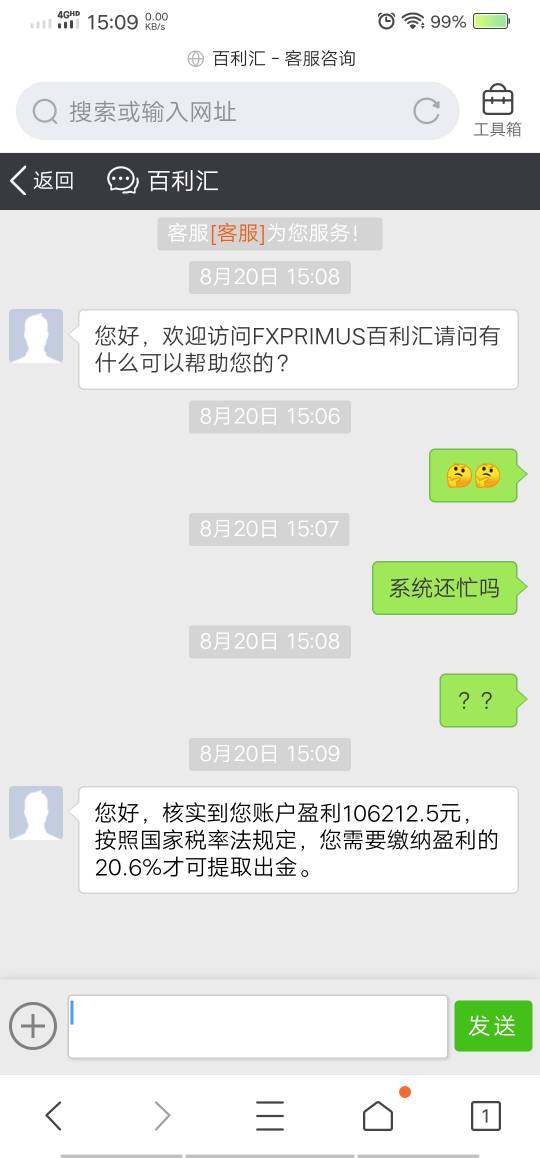The height and width of the screenshot is (1158, 540).
Task: Focus the chat message input field
Action: click(x=258, y=1027)
